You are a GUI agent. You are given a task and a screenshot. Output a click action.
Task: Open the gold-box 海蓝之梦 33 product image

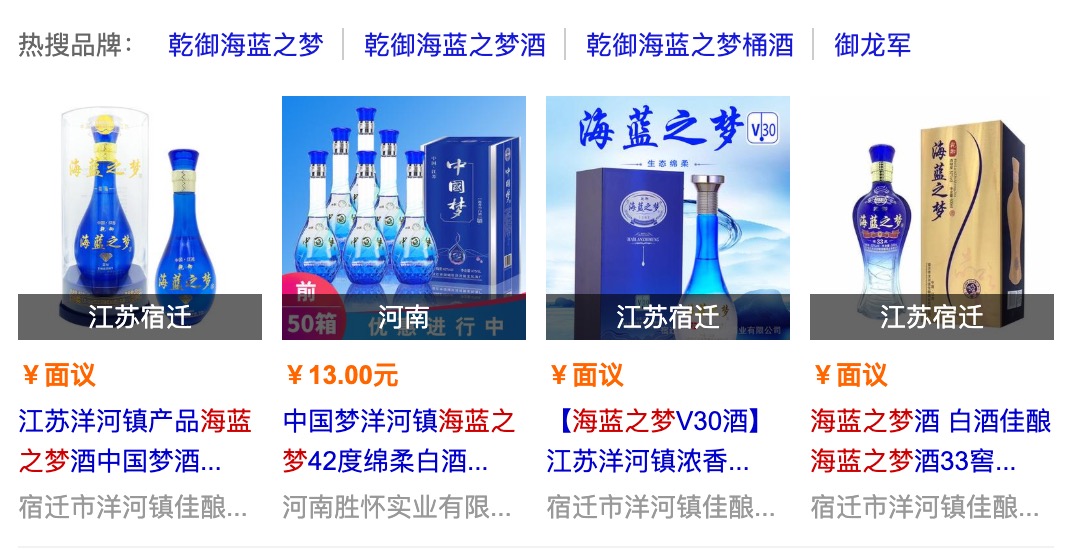pyautogui.click(x=931, y=200)
